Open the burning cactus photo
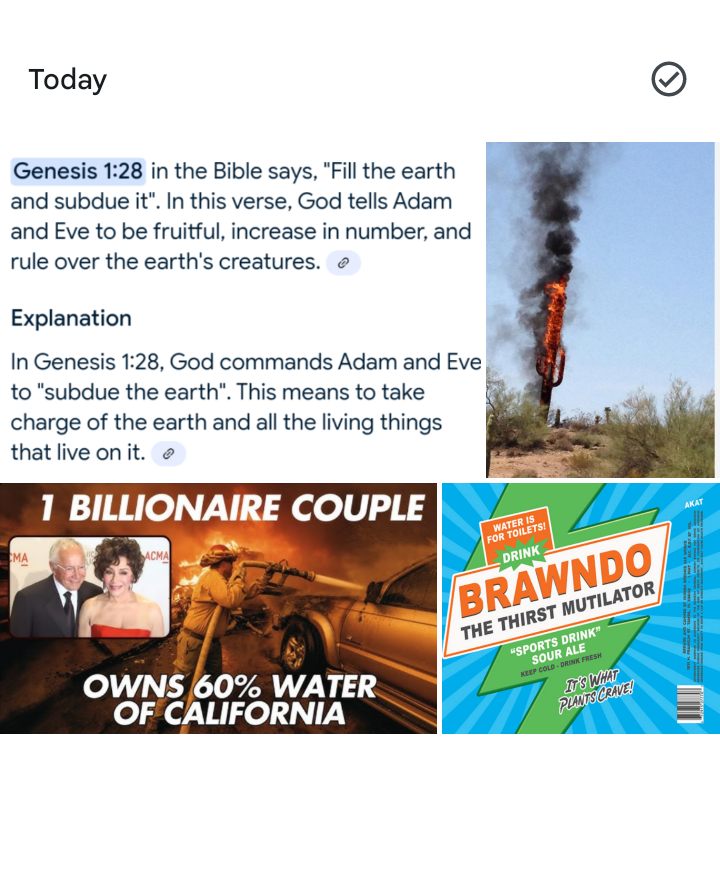The width and height of the screenshot is (720, 873). 601,310
